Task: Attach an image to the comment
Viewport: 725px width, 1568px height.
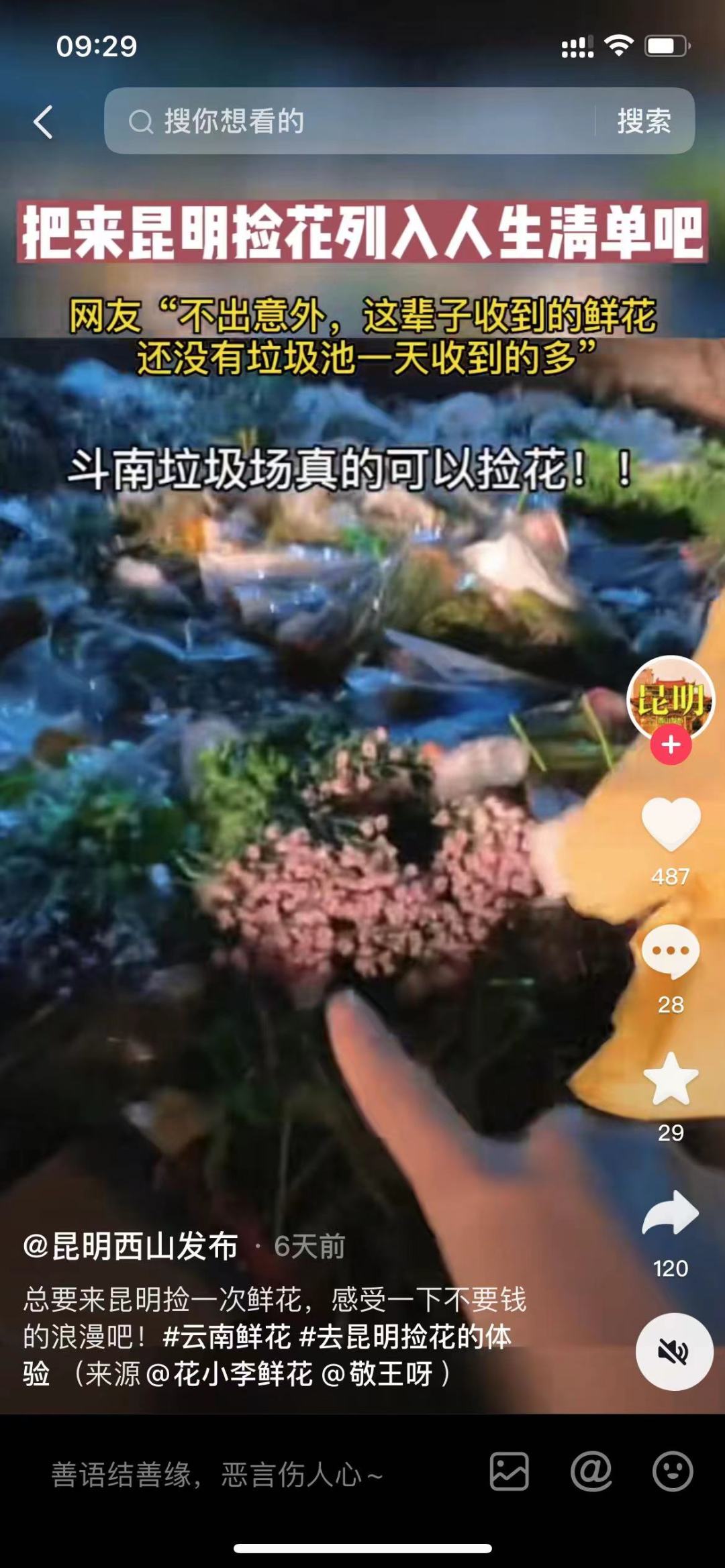Action: 509,1472
